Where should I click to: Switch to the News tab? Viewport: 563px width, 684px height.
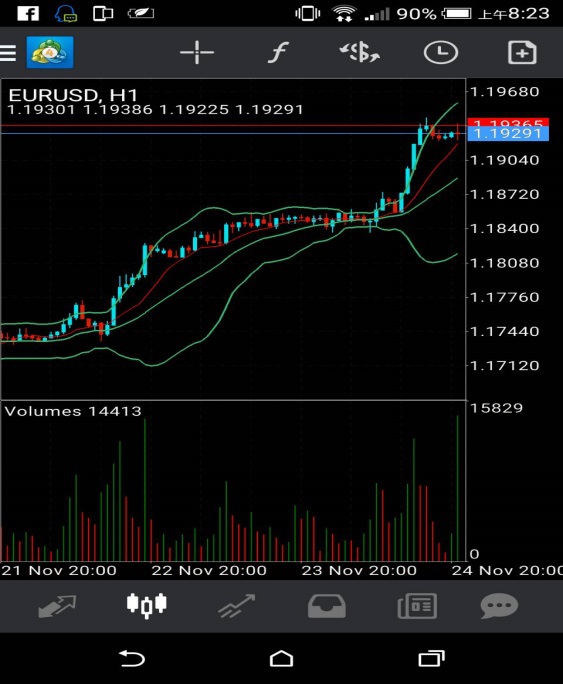[x=417, y=606]
